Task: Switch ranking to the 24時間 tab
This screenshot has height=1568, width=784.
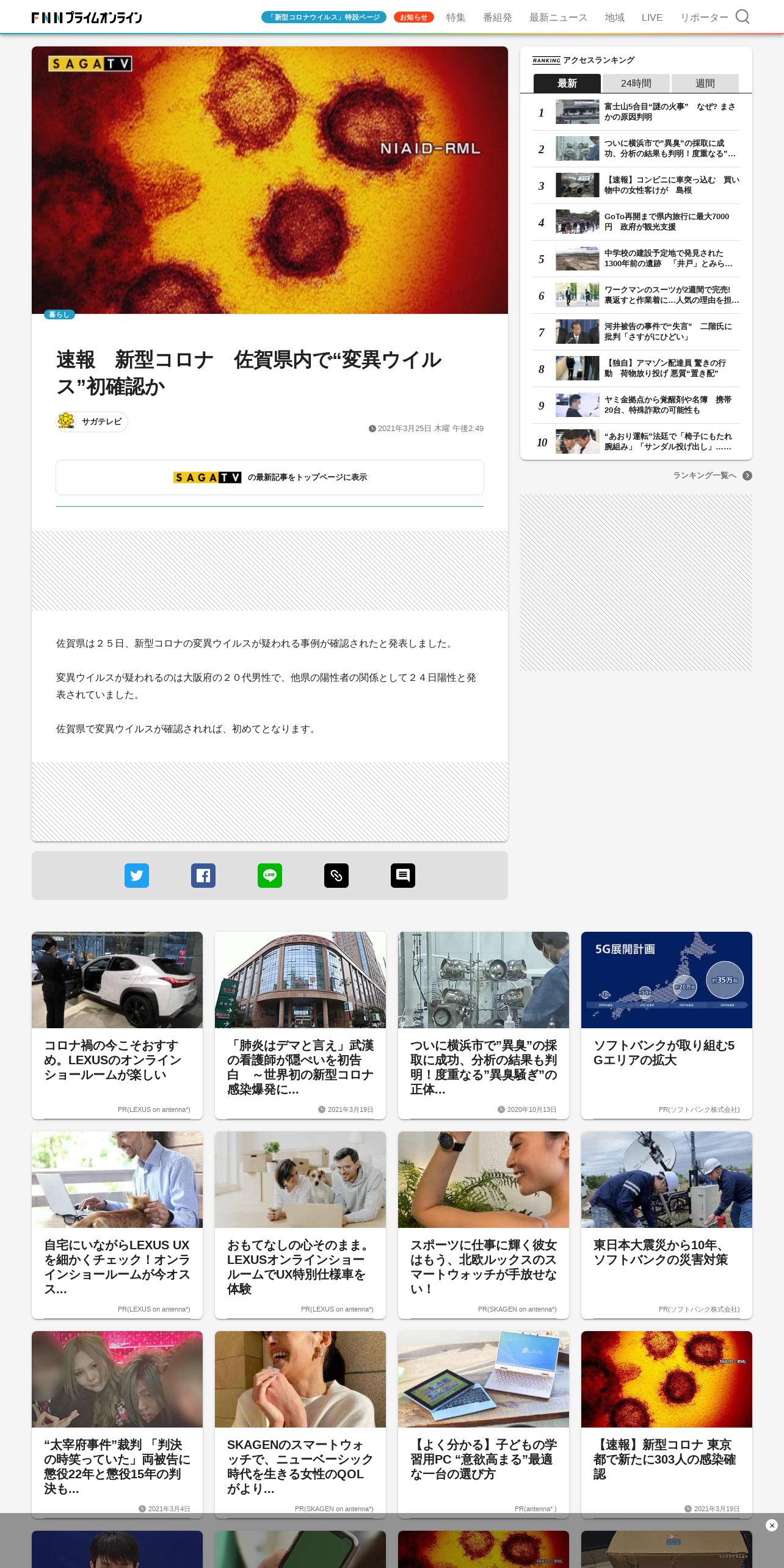Action: pos(636,83)
